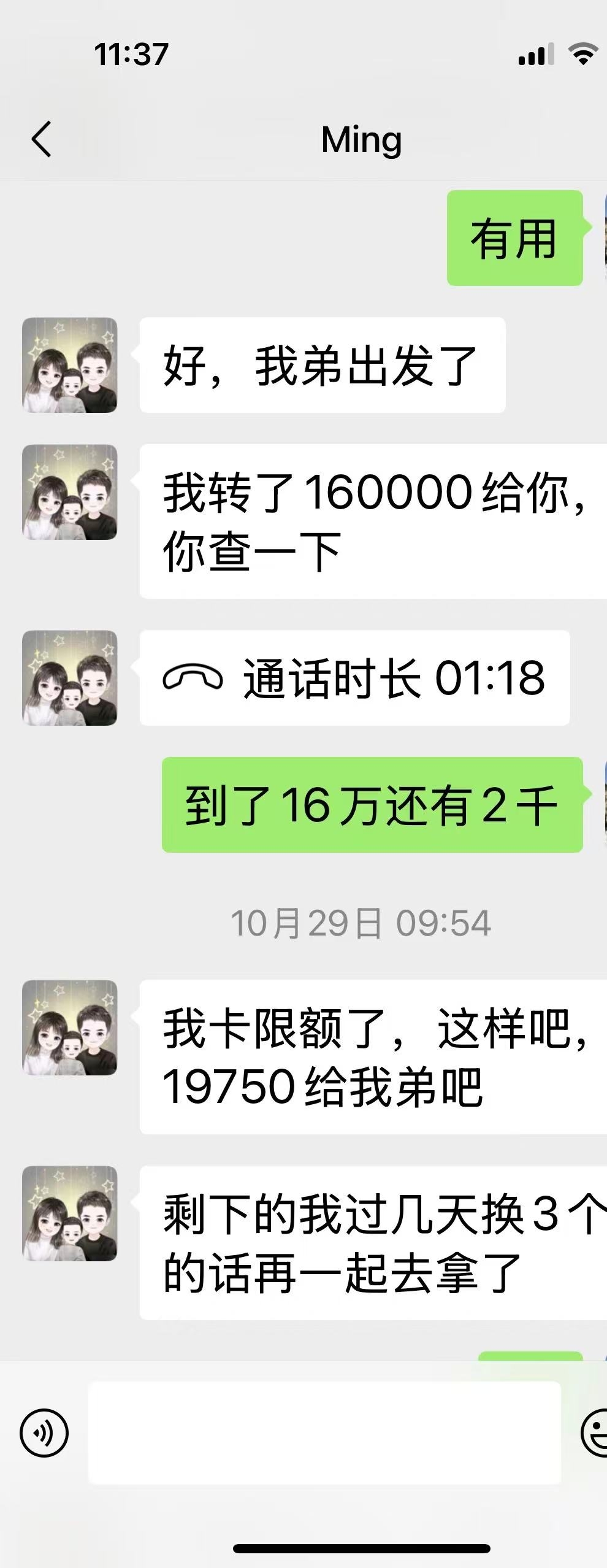Tap the call duration 01:18 message
The image size is (607, 1568).
(x=354, y=678)
